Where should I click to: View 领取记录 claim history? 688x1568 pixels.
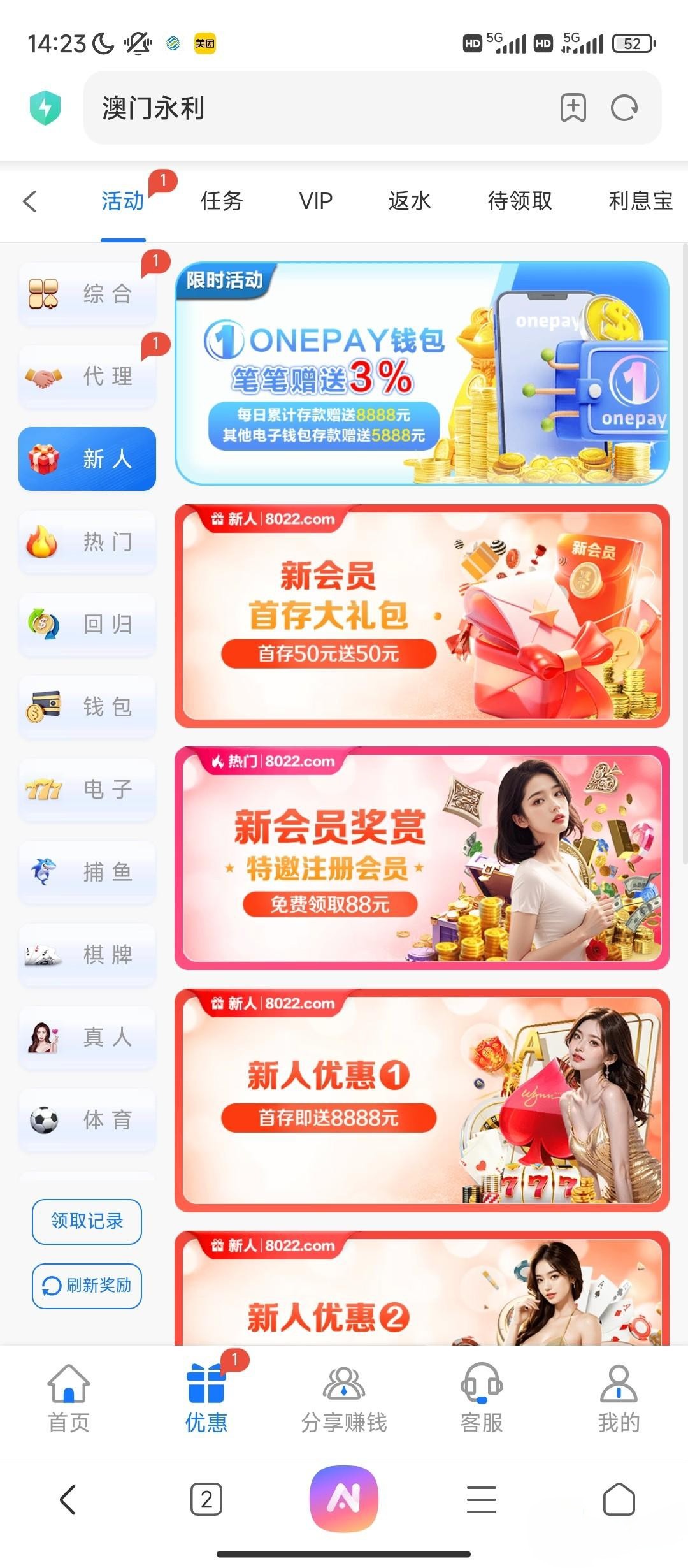click(87, 1221)
